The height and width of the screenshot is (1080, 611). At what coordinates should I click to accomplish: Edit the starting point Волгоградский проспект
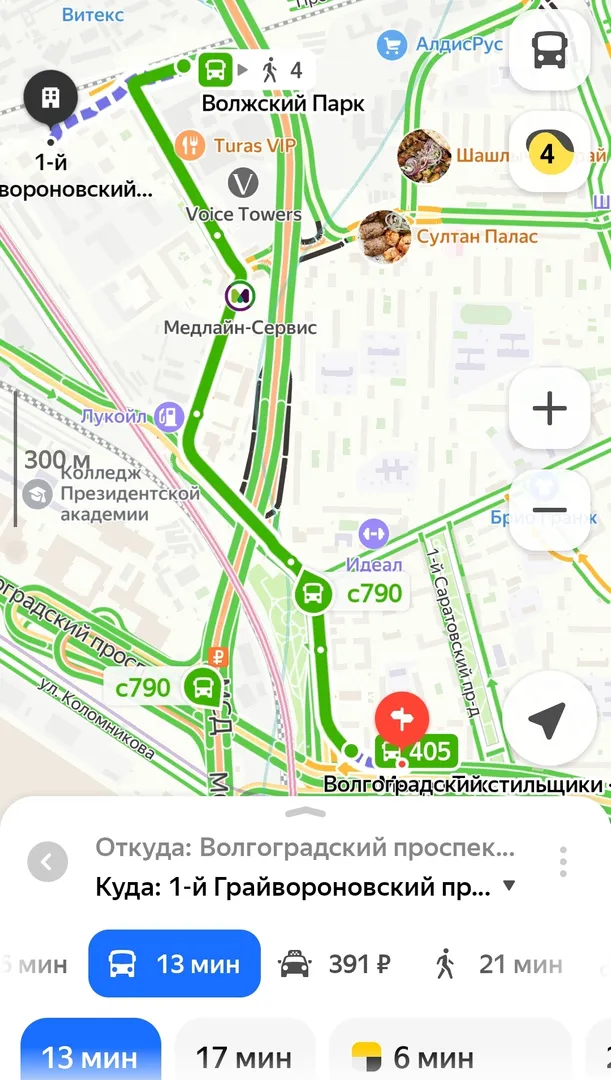pos(305,848)
